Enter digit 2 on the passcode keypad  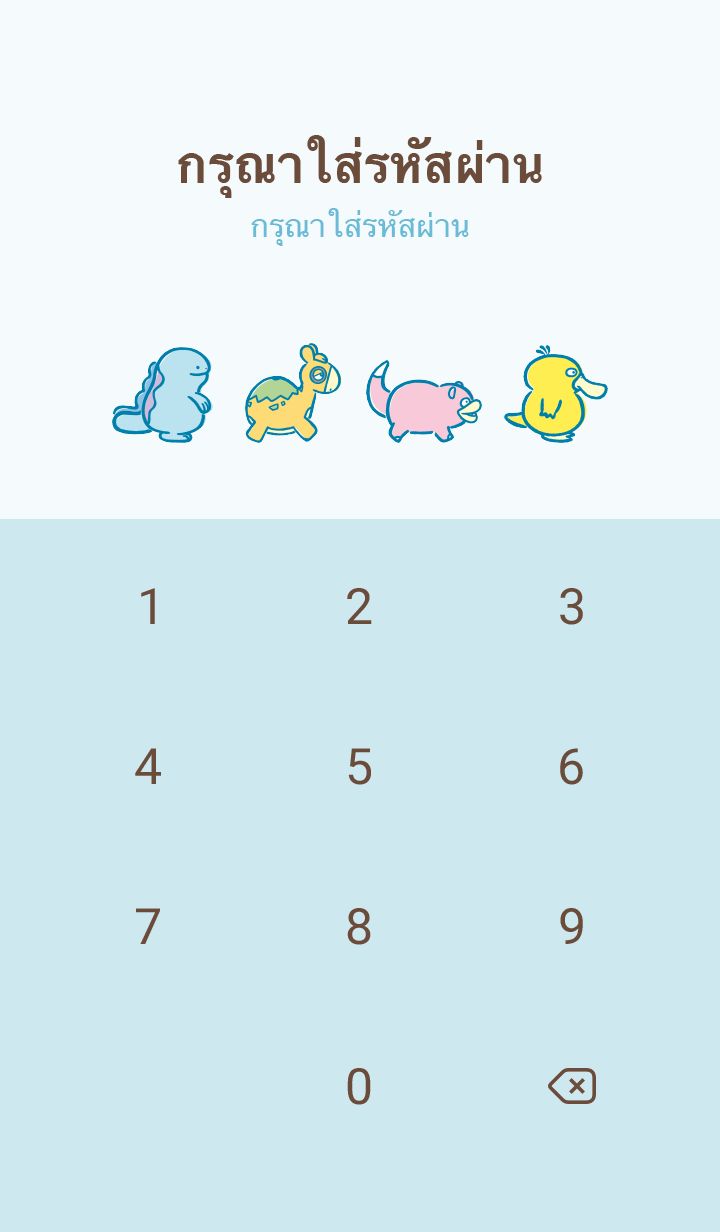coord(359,607)
